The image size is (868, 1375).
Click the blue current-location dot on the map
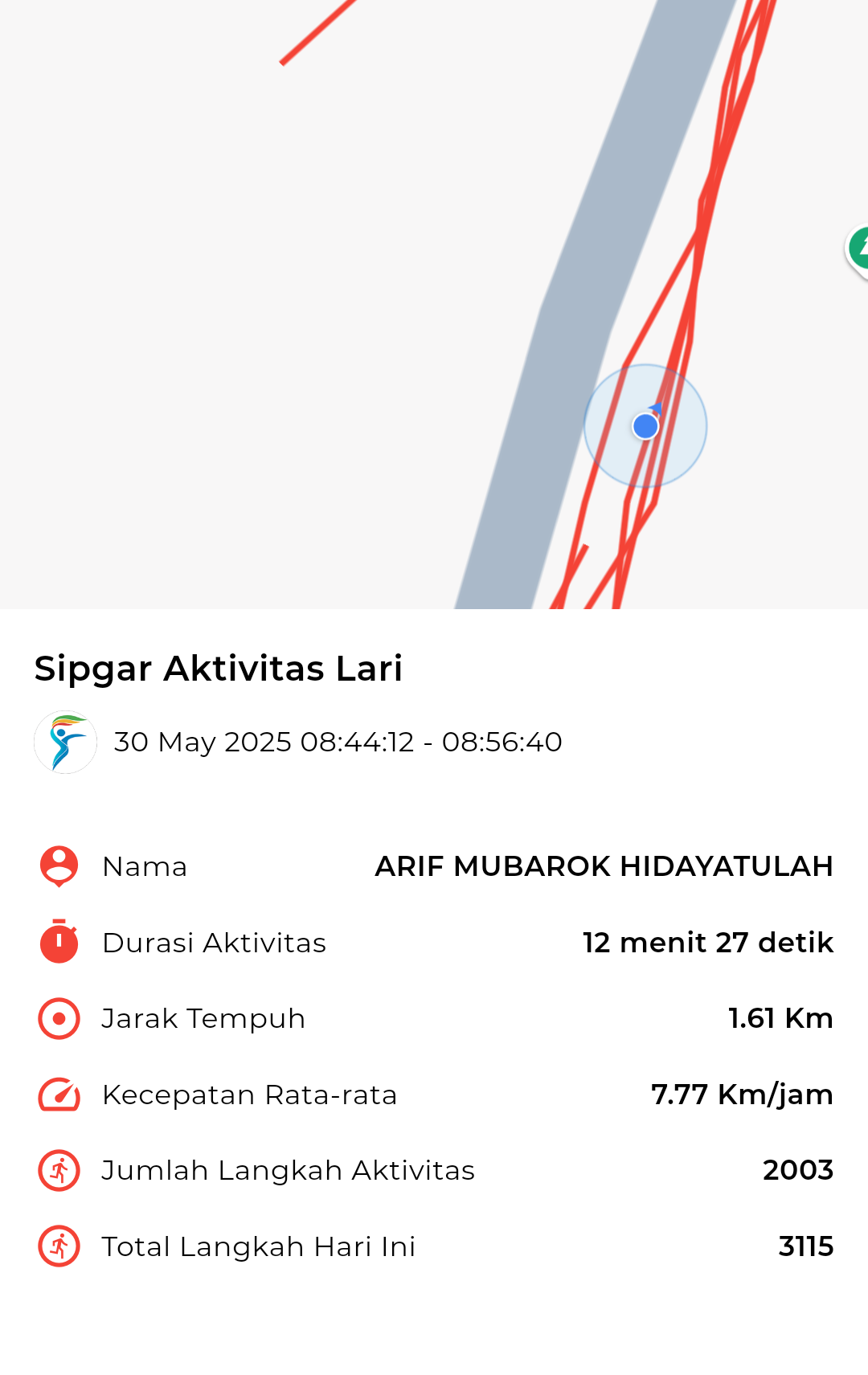pos(644,428)
